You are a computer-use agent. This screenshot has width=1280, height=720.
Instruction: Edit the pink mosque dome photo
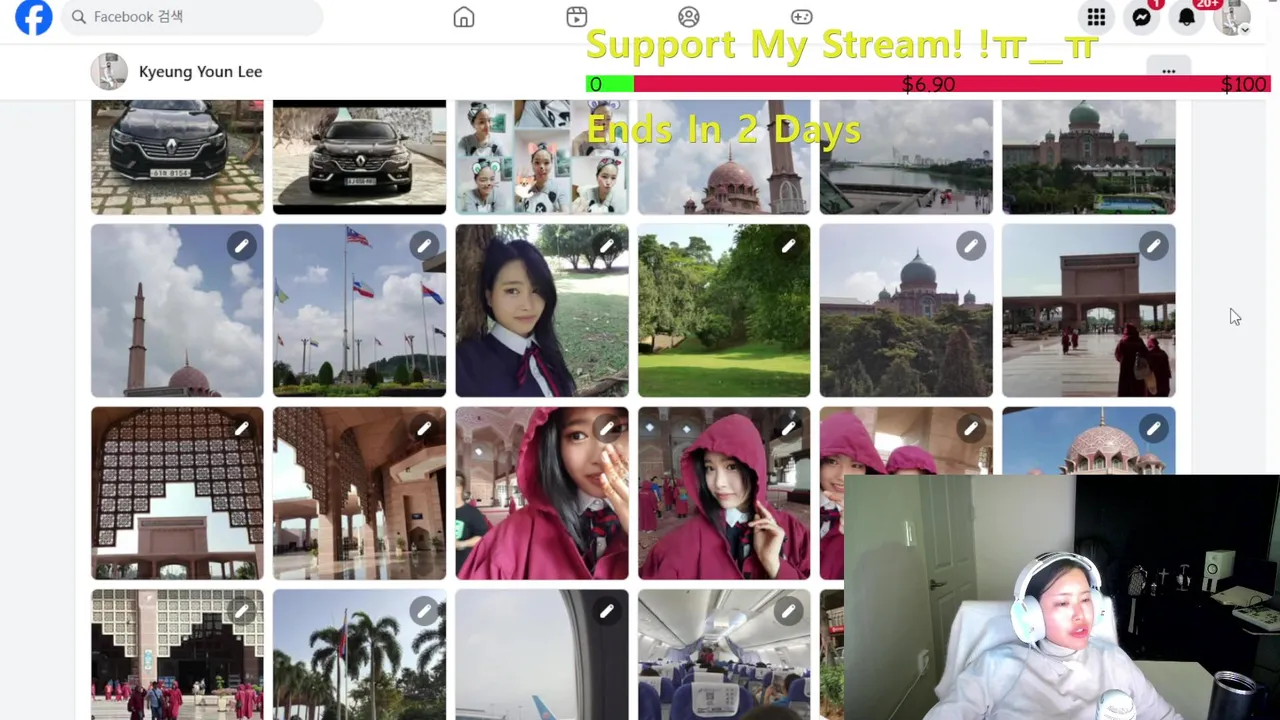1153,429
